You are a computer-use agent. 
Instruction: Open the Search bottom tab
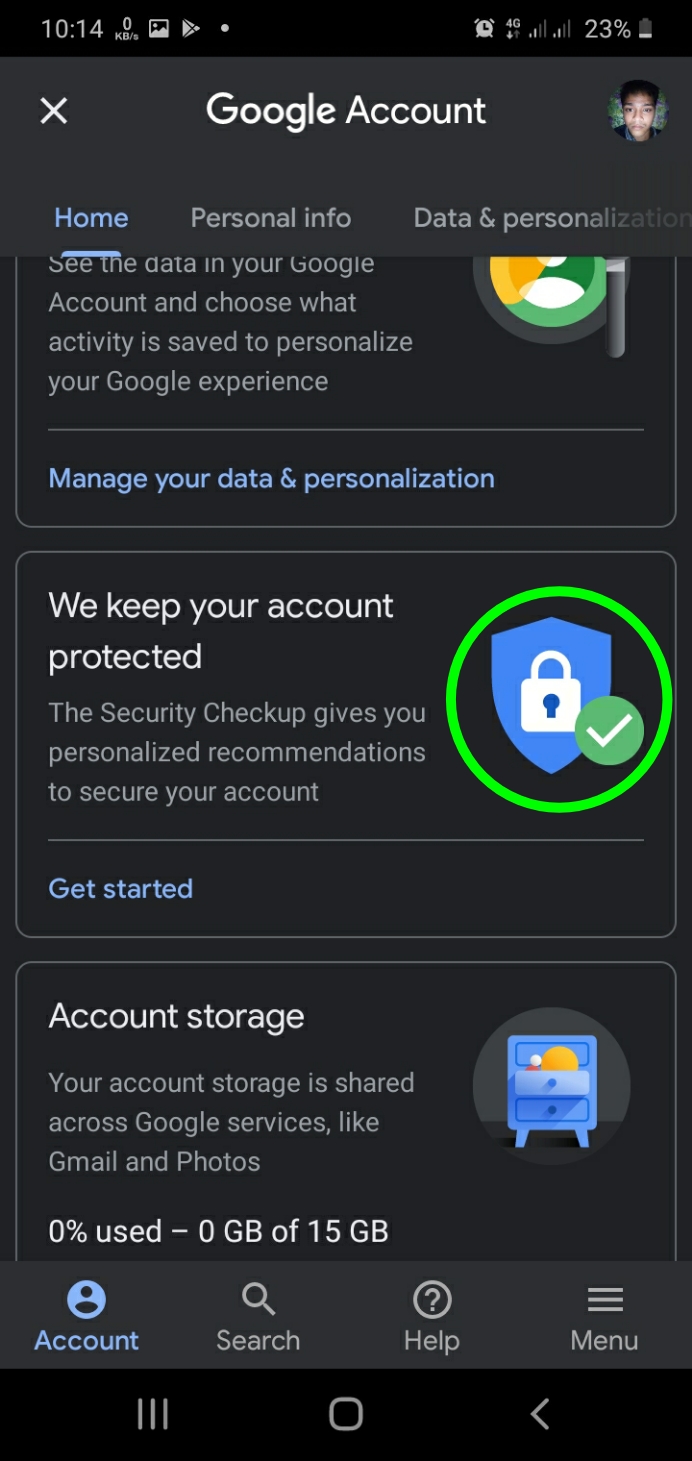[x=258, y=1318]
